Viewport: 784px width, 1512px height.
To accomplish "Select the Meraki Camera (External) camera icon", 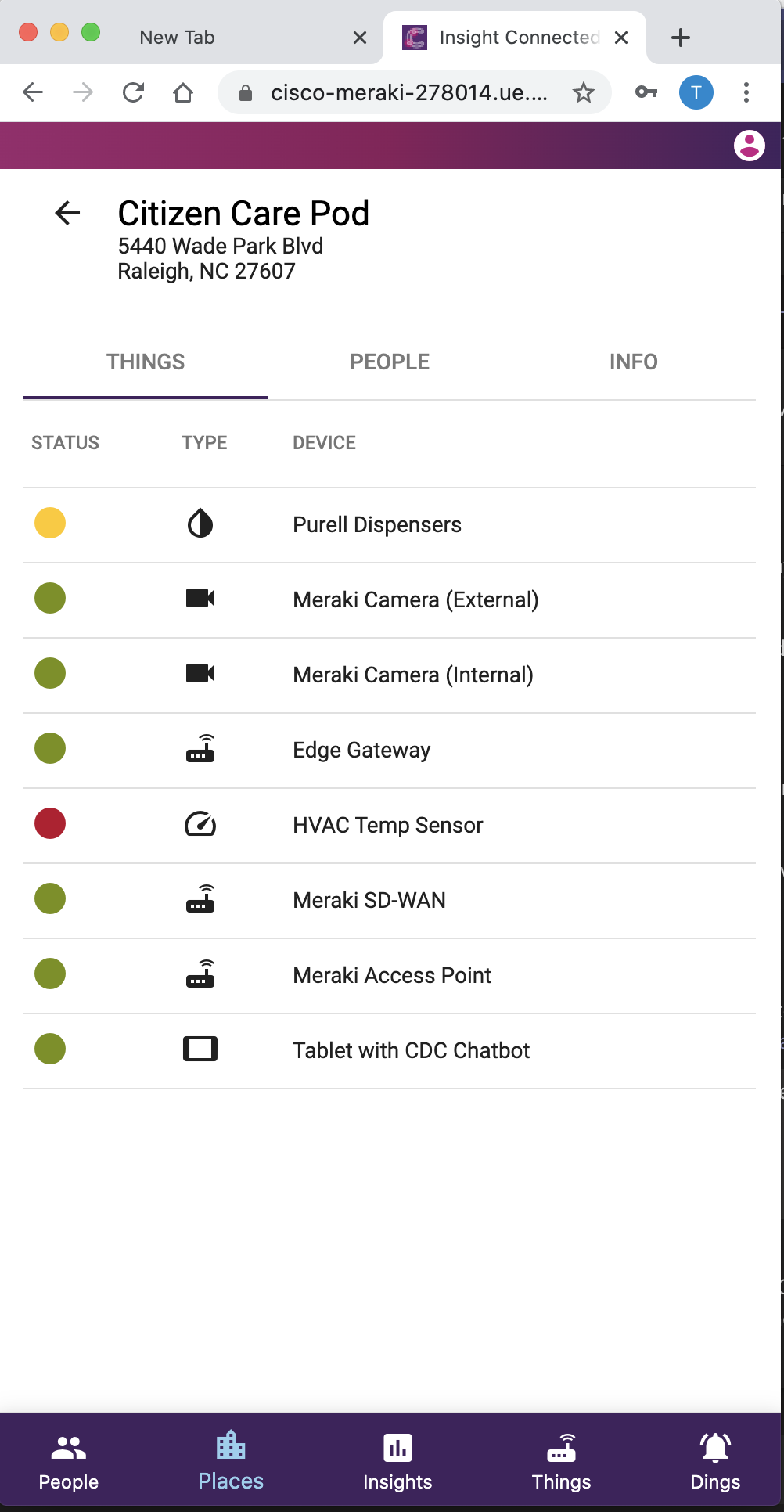I will pyautogui.click(x=200, y=599).
